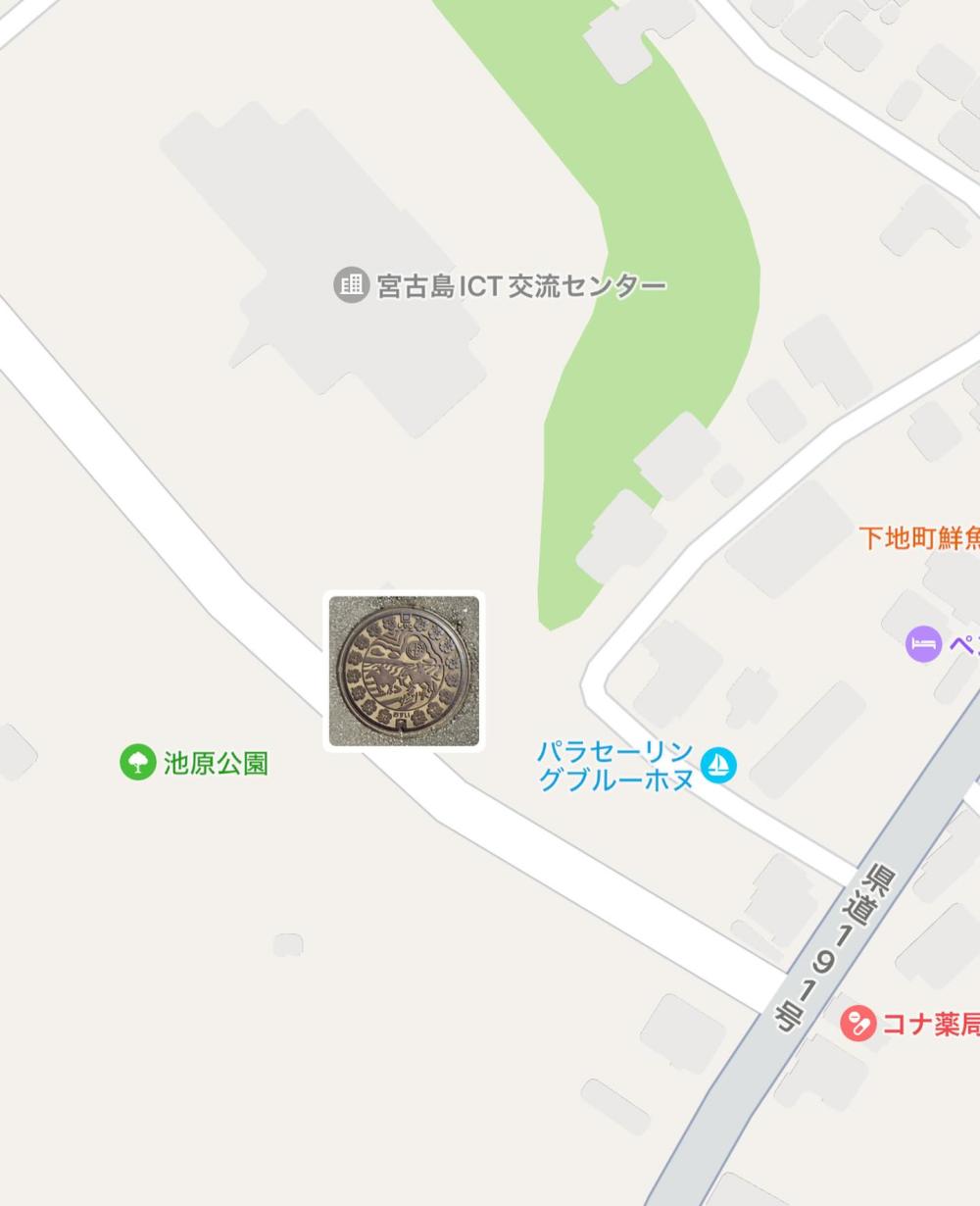The width and height of the screenshot is (980, 1206).
Task: Select 宮古島ICT交流センター place marker
Action: tap(350, 285)
